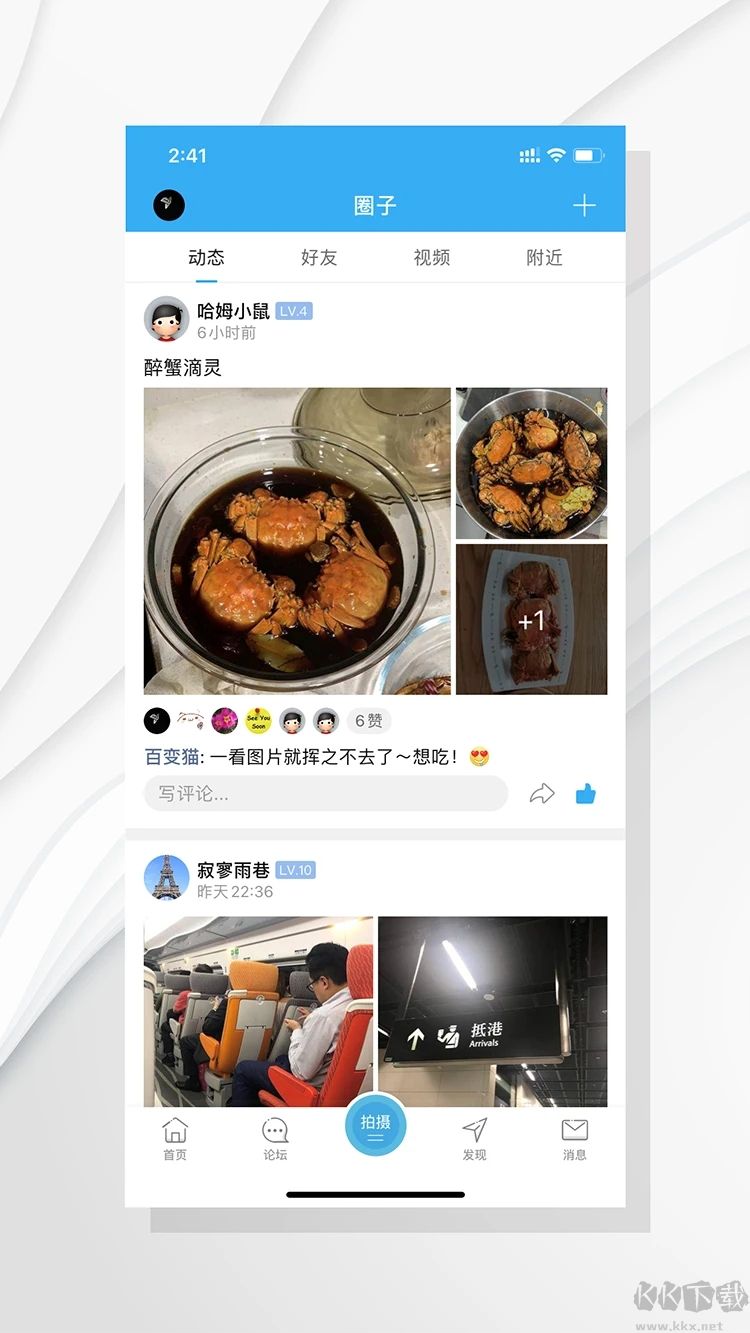Screen dimensions: 750x1333
Task: Switch to the 视频 tab
Action: pos(430,257)
